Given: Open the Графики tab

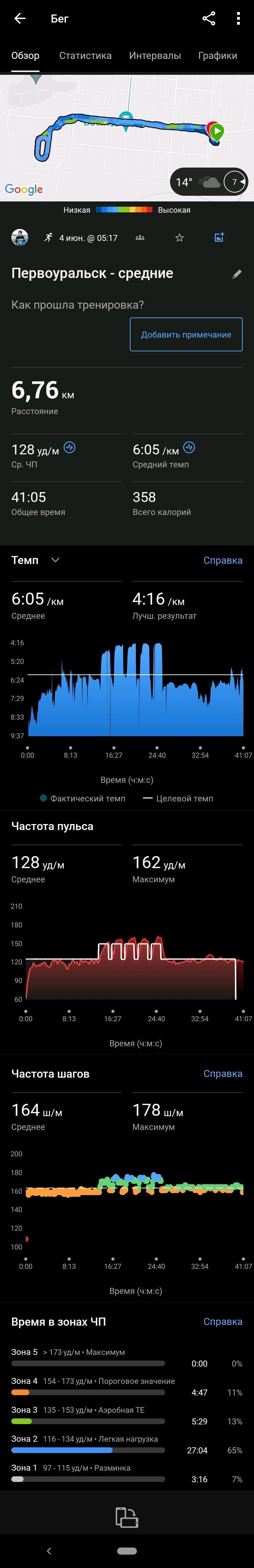Looking at the screenshot, I should [x=217, y=55].
